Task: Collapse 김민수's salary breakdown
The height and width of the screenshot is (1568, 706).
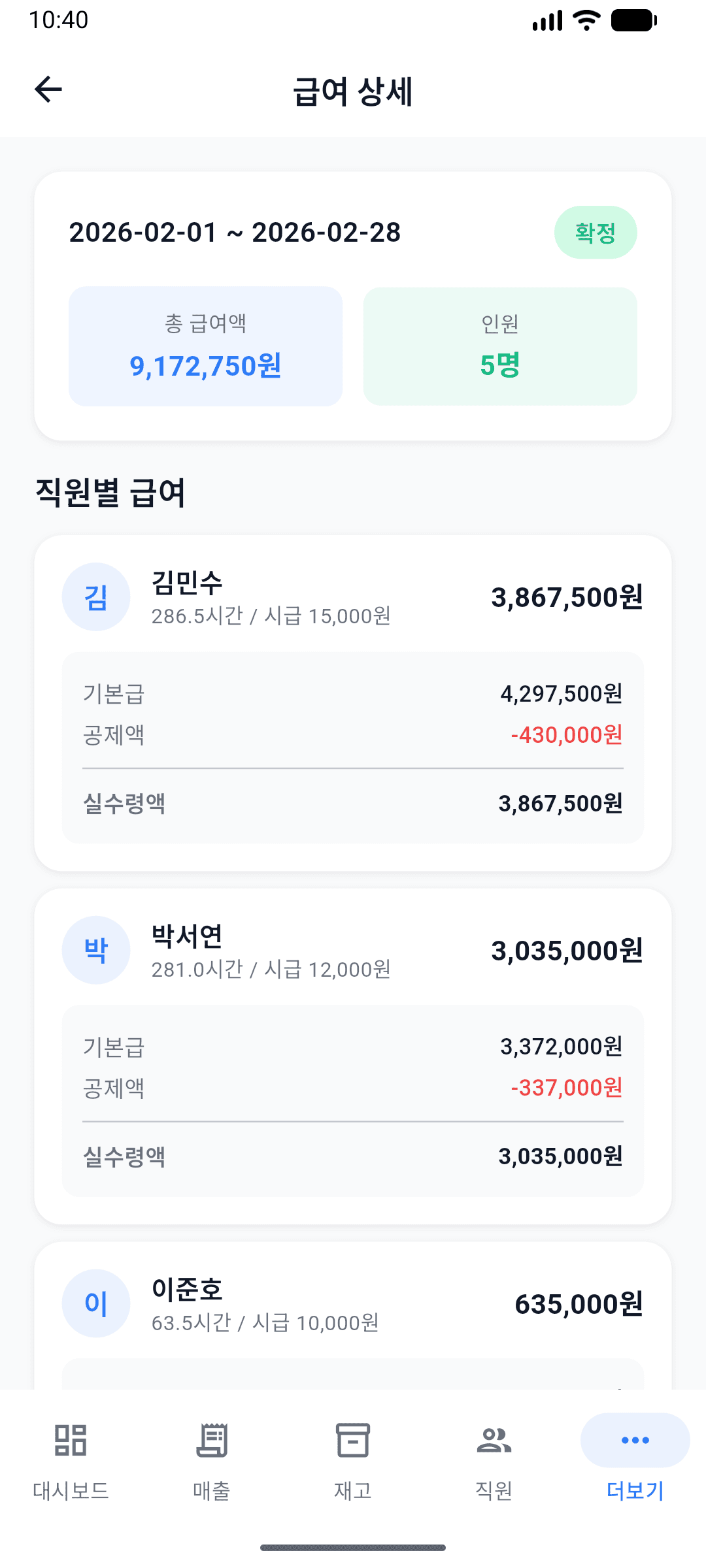Action: point(353,596)
